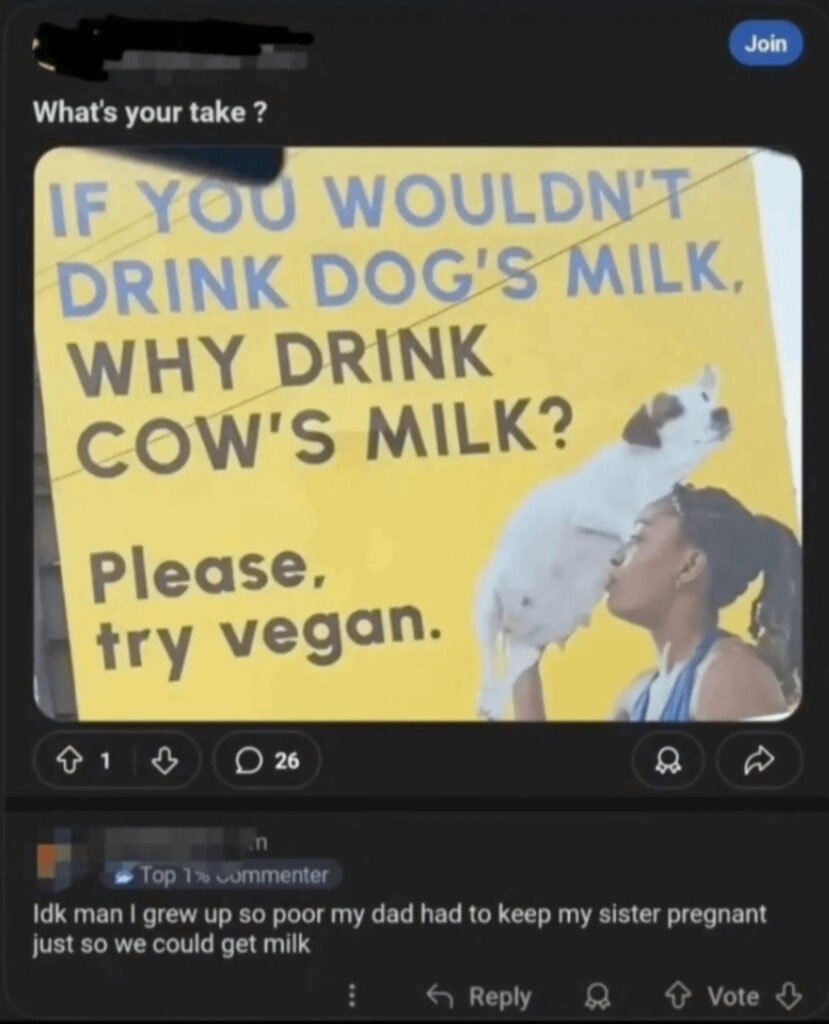Share the post using the arrow icon
The height and width of the screenshot is (1024, 829).
[x=760, y=760]
